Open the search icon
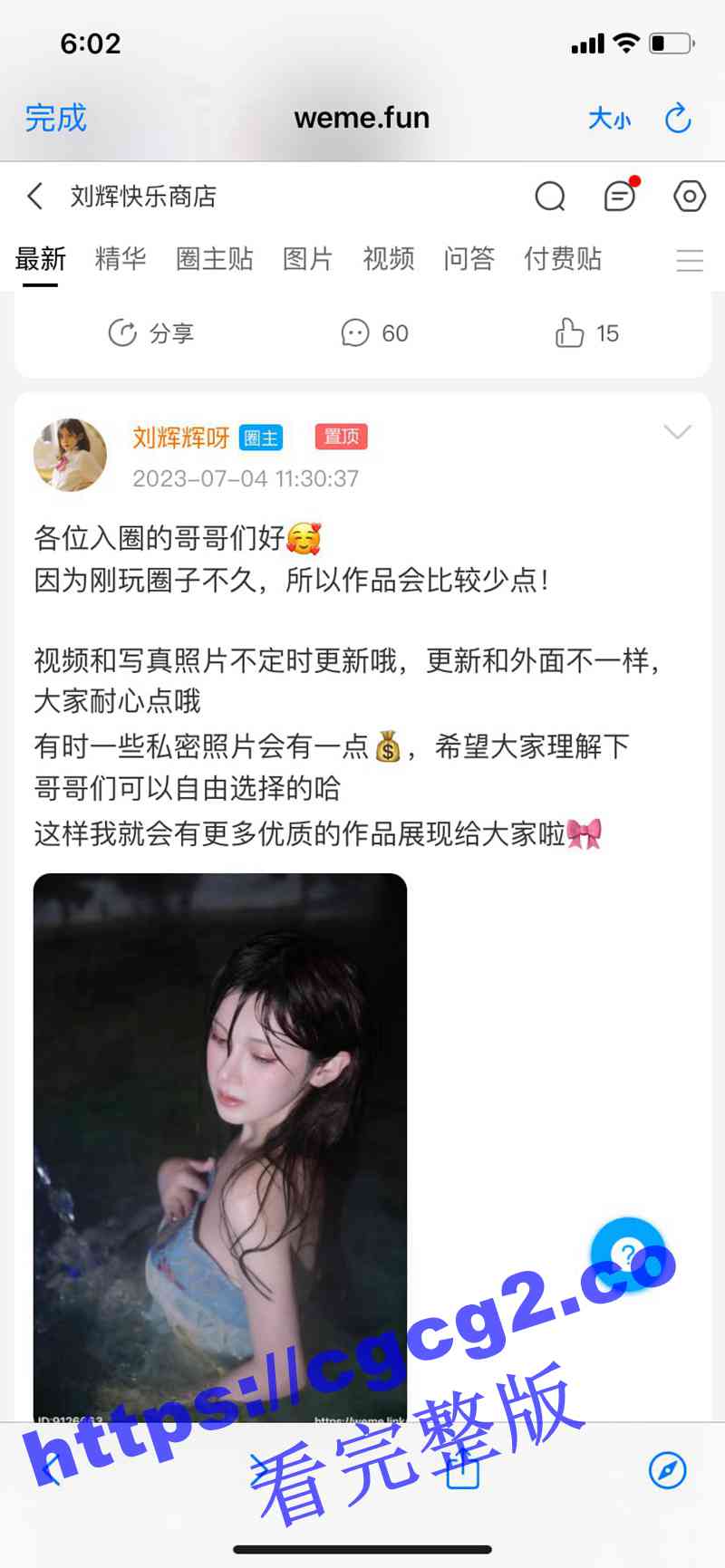The image size is (725, 1568). point(550,196)
